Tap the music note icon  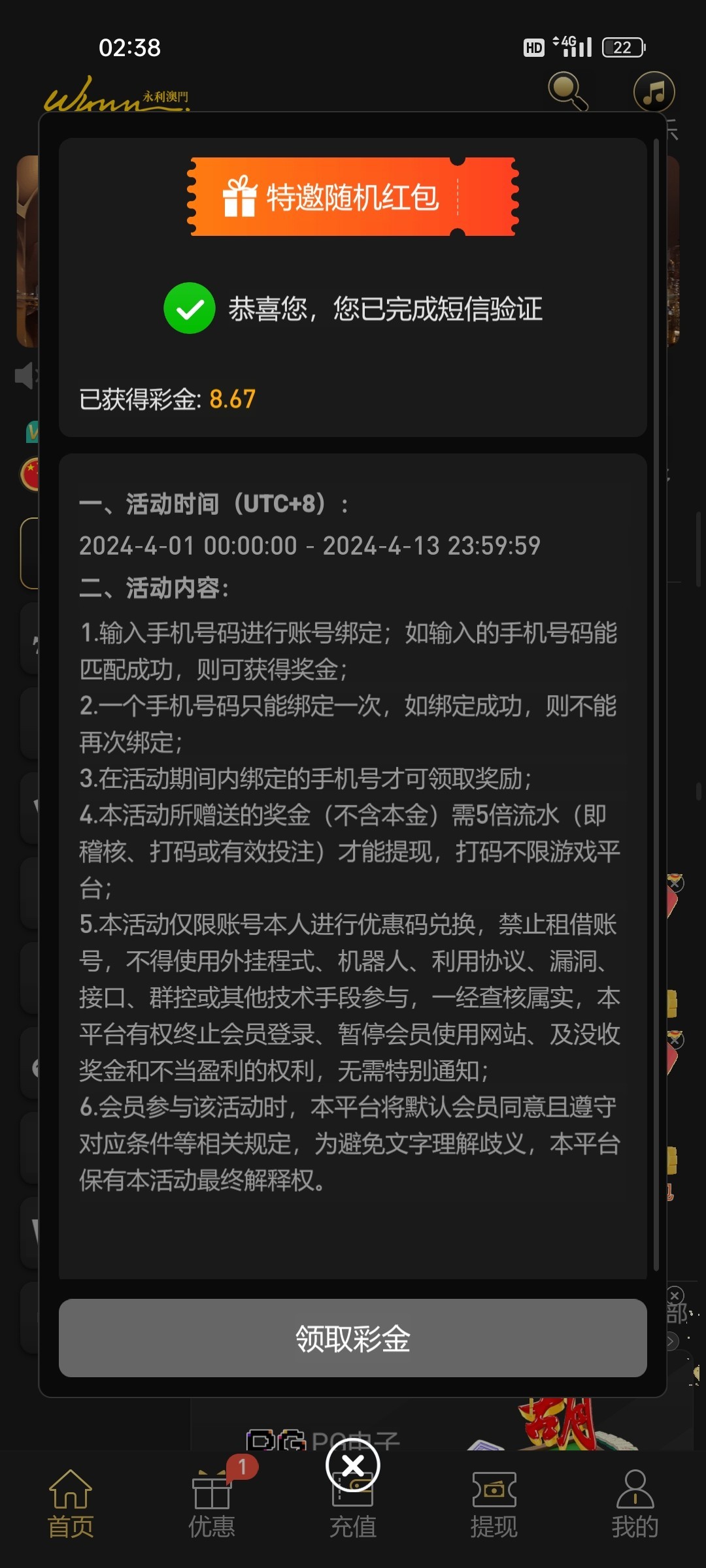tap(654, 91)
